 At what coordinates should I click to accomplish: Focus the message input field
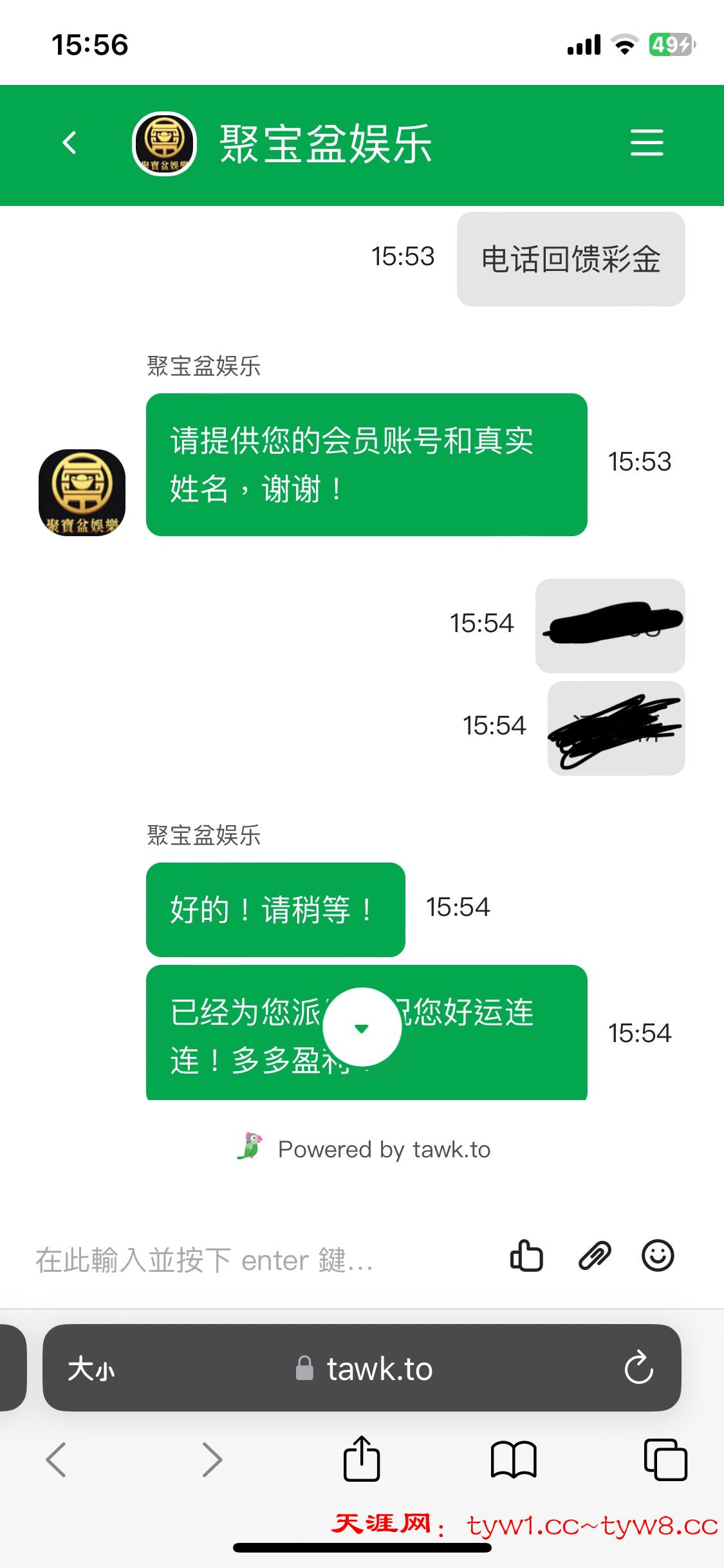[x=257, y=1259]
